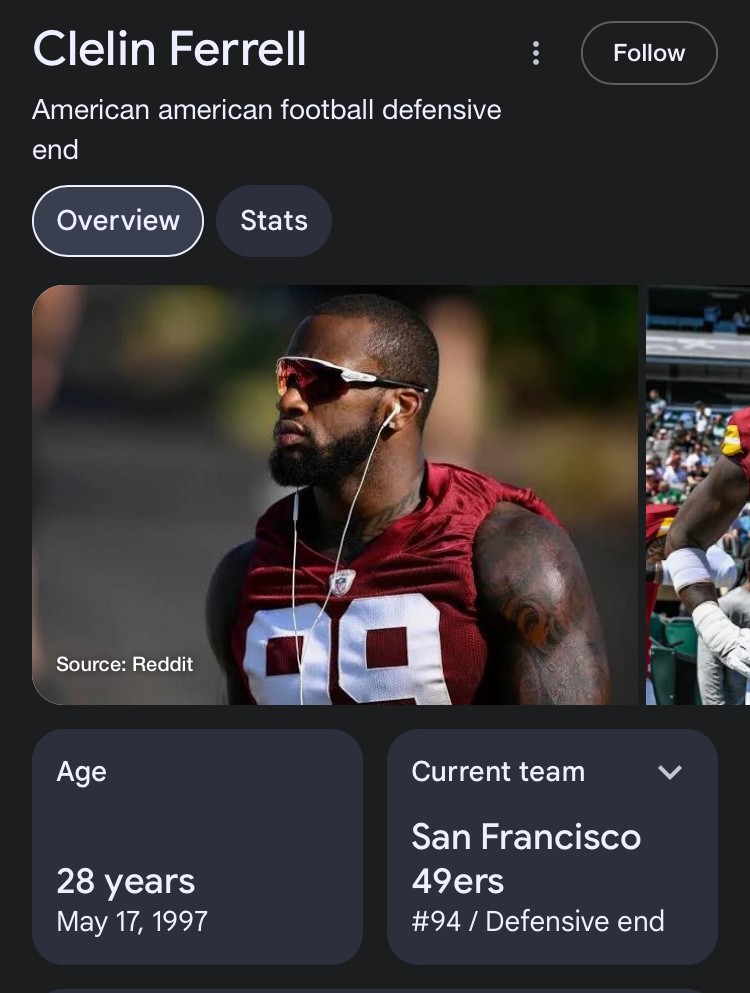Switch to the Stats tab

tap(274, 221)
